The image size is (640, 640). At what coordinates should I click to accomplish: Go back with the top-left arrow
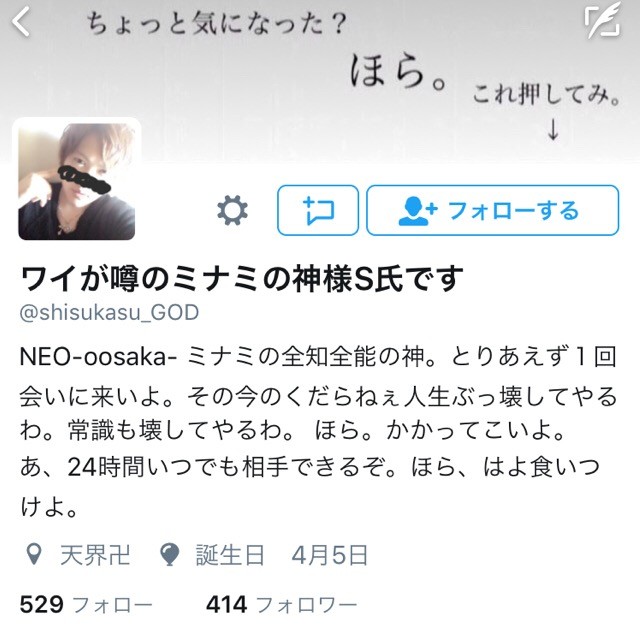[21, 21]
